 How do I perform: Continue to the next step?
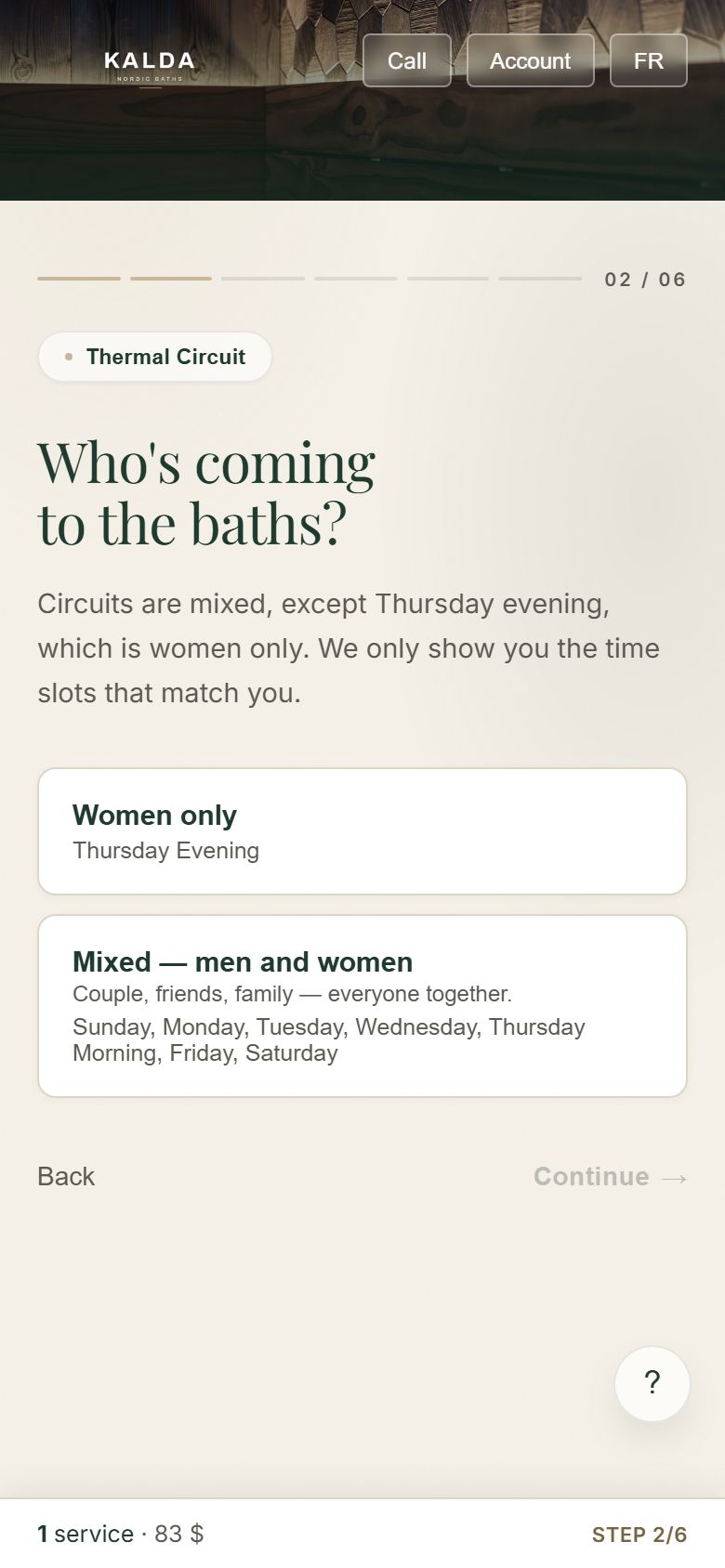click(x=610, y=1176)
